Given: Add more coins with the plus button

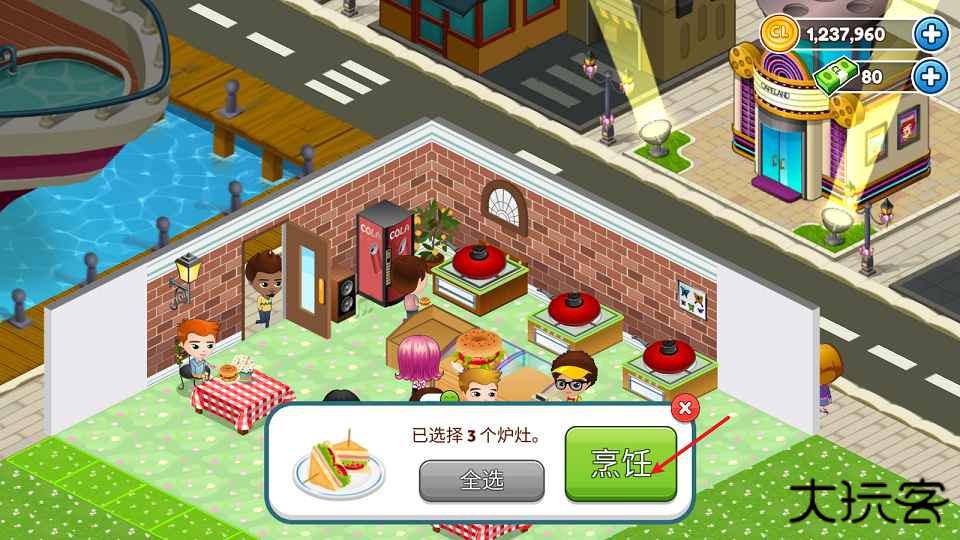Looking at the screenshot, I should click(931, 34).
